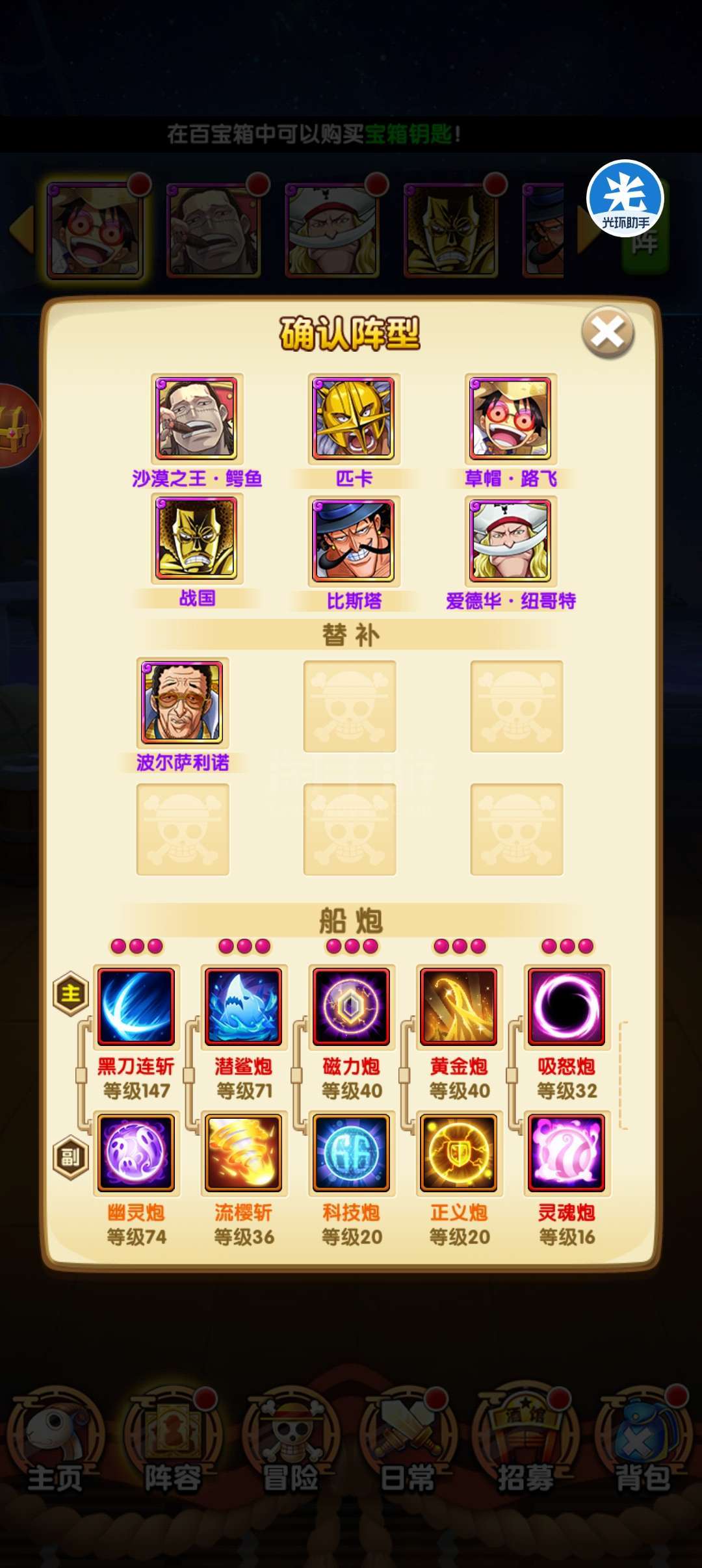
Task: Close the 确认阵型 dialog
Action: coord(608,333)
